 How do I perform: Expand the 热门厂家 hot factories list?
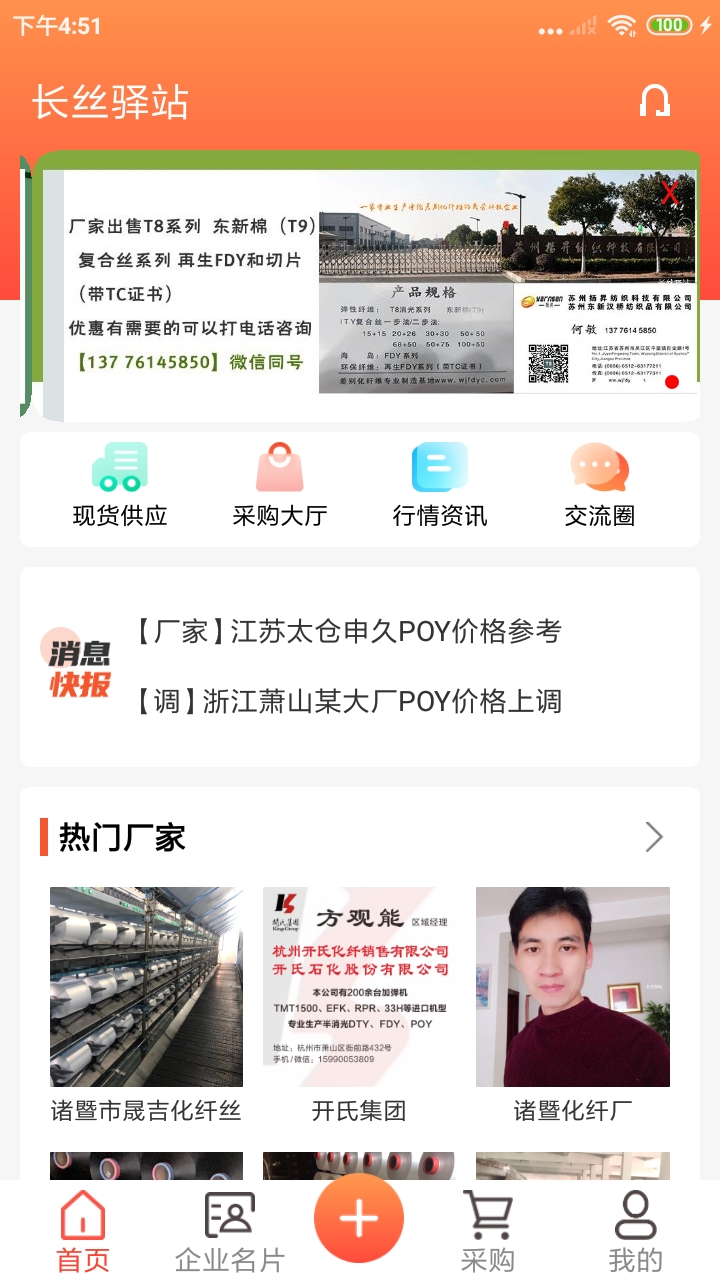[x=654, y=837]
